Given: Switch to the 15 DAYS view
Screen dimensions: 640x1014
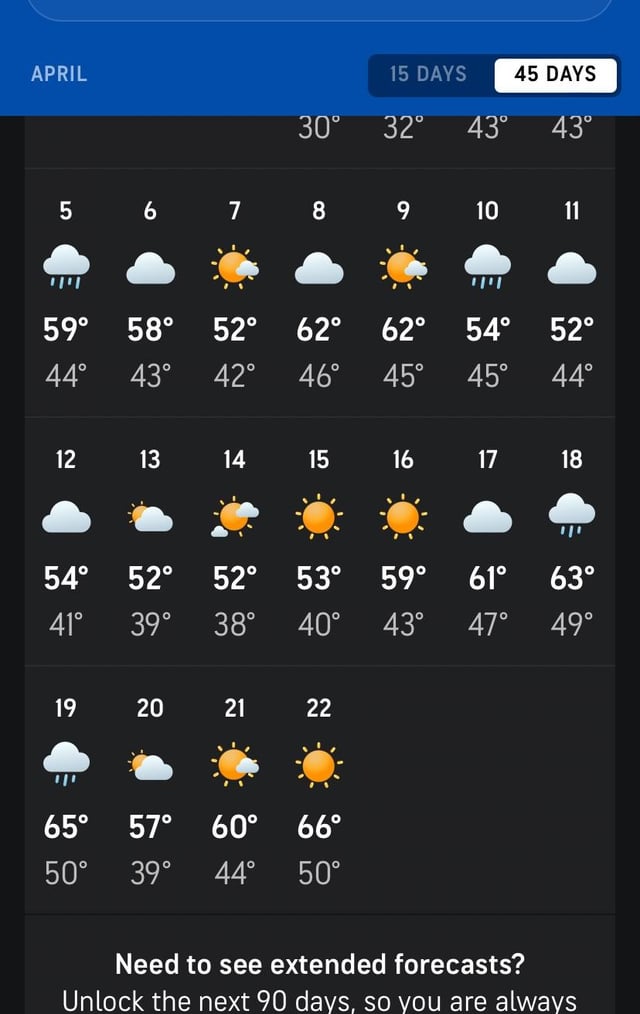Looking at the screenshot, I should coord(428,74).
